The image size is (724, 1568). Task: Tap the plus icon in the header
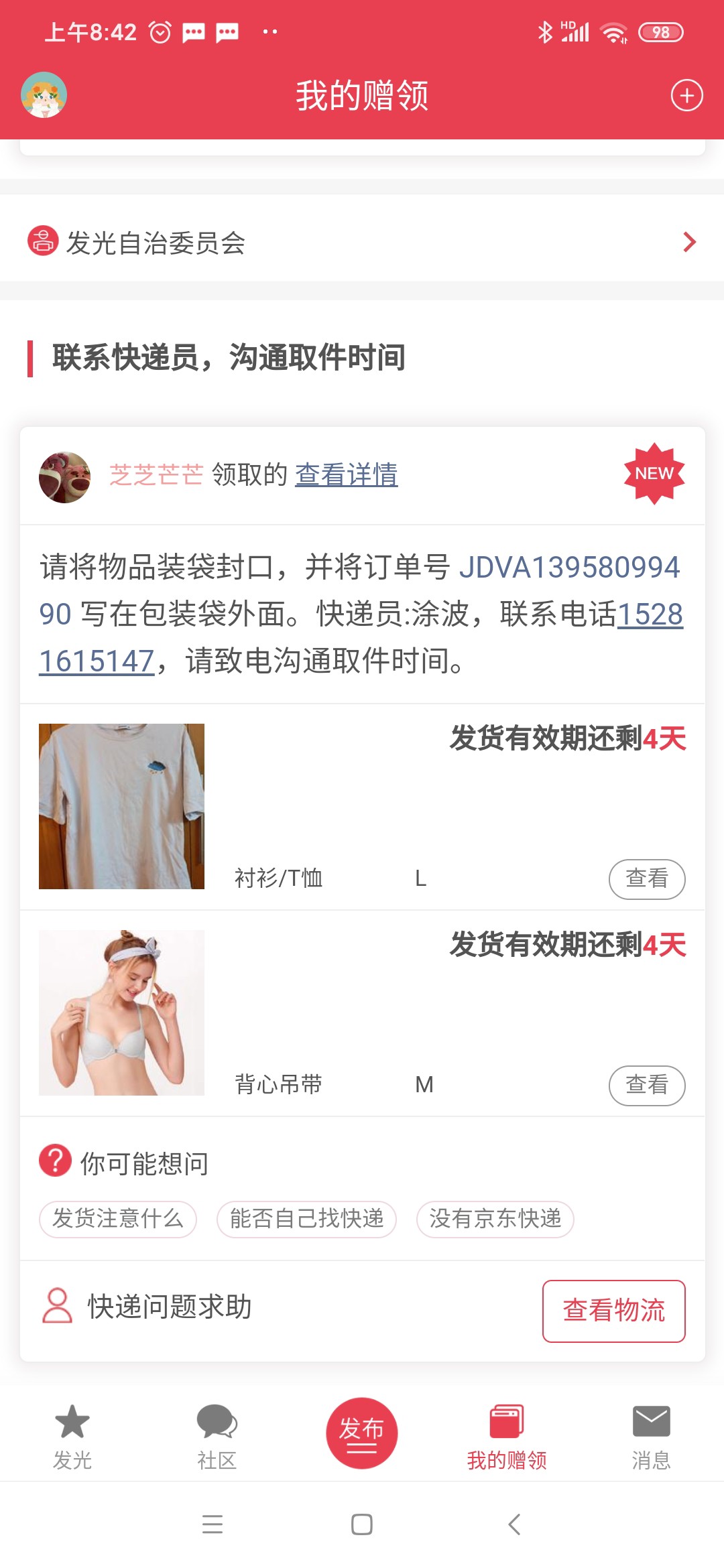coord(686,95)
